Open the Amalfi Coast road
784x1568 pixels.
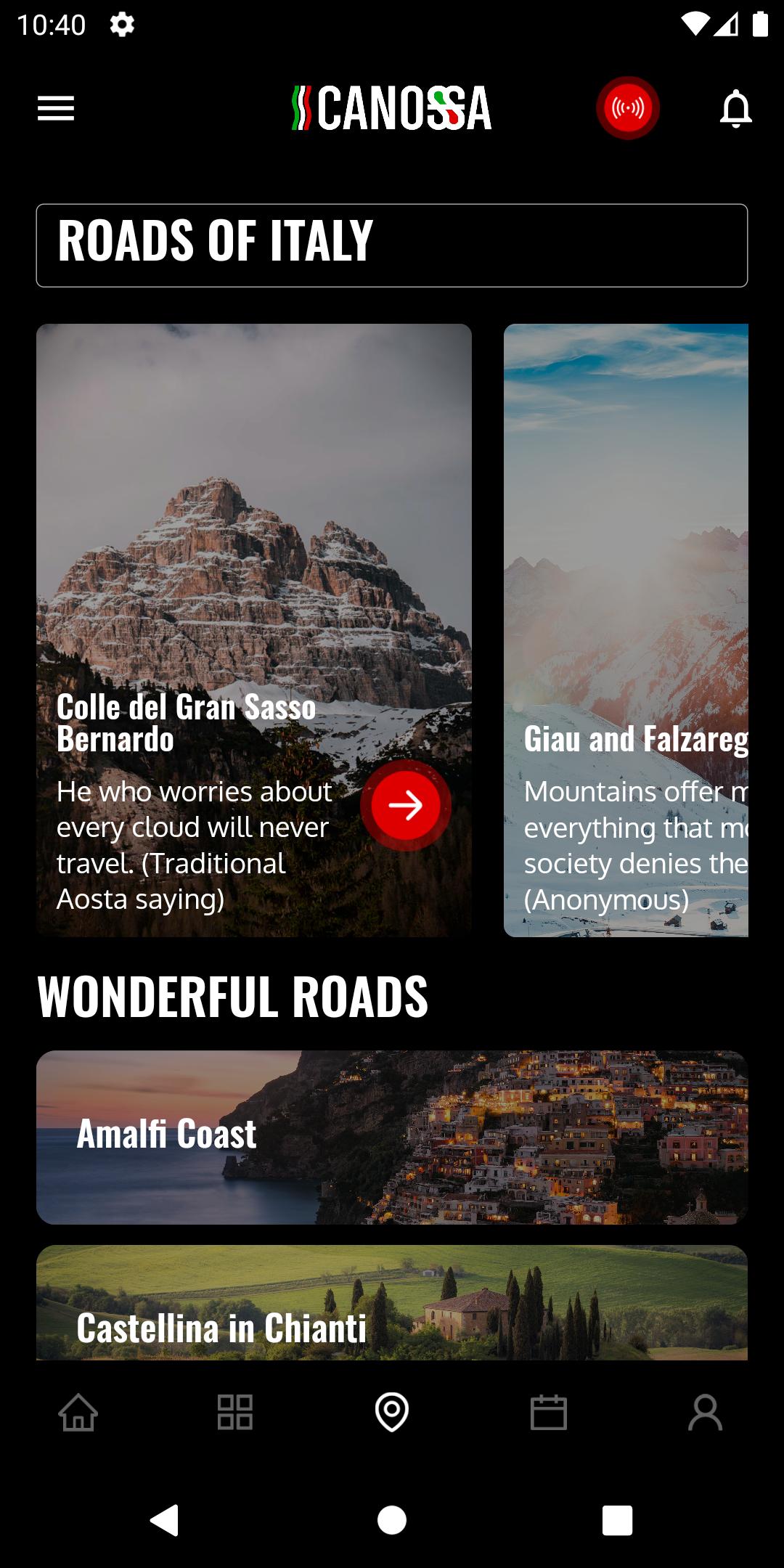click(x=392, y=1138)
